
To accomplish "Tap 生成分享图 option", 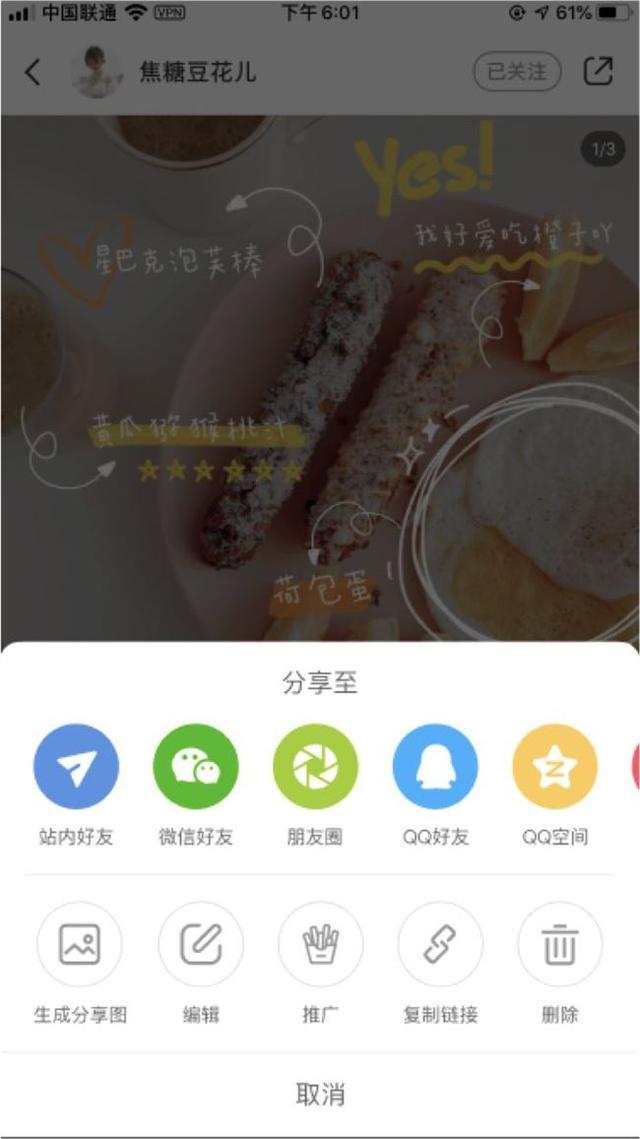I will tap(80, 945).
